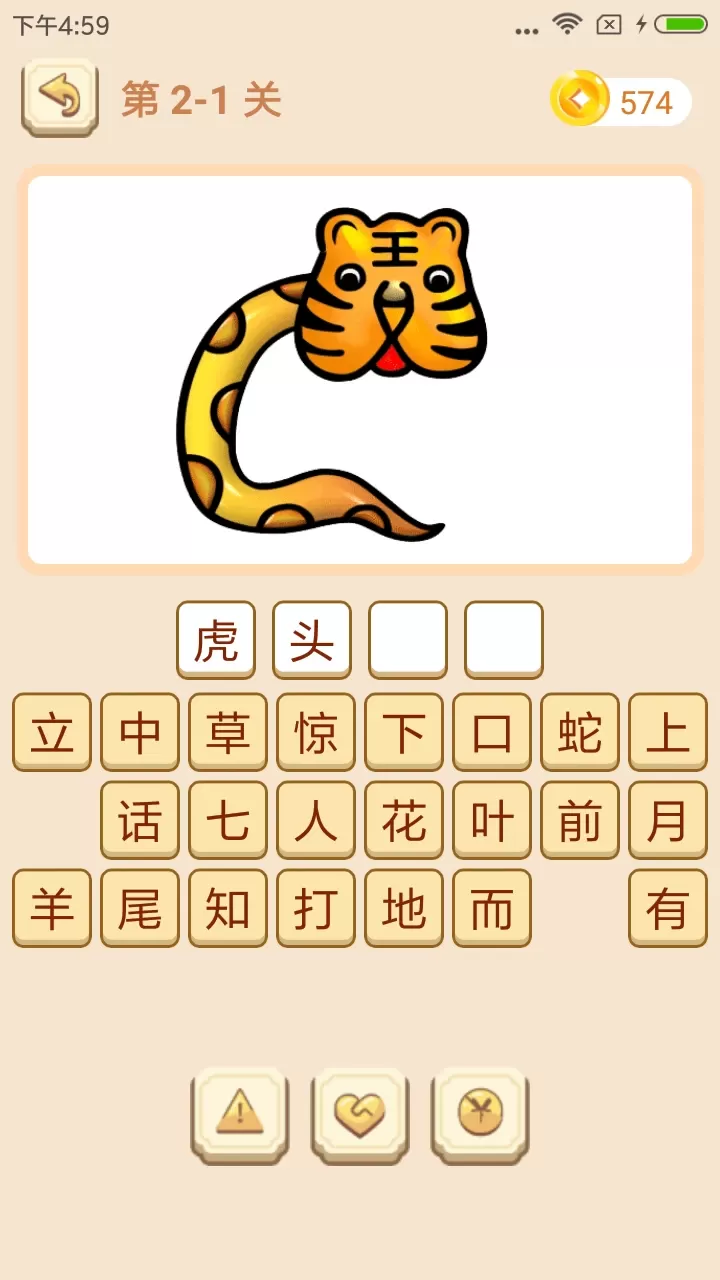Pick the character 有
720x1280 pixels.
(x=668, y=908)
